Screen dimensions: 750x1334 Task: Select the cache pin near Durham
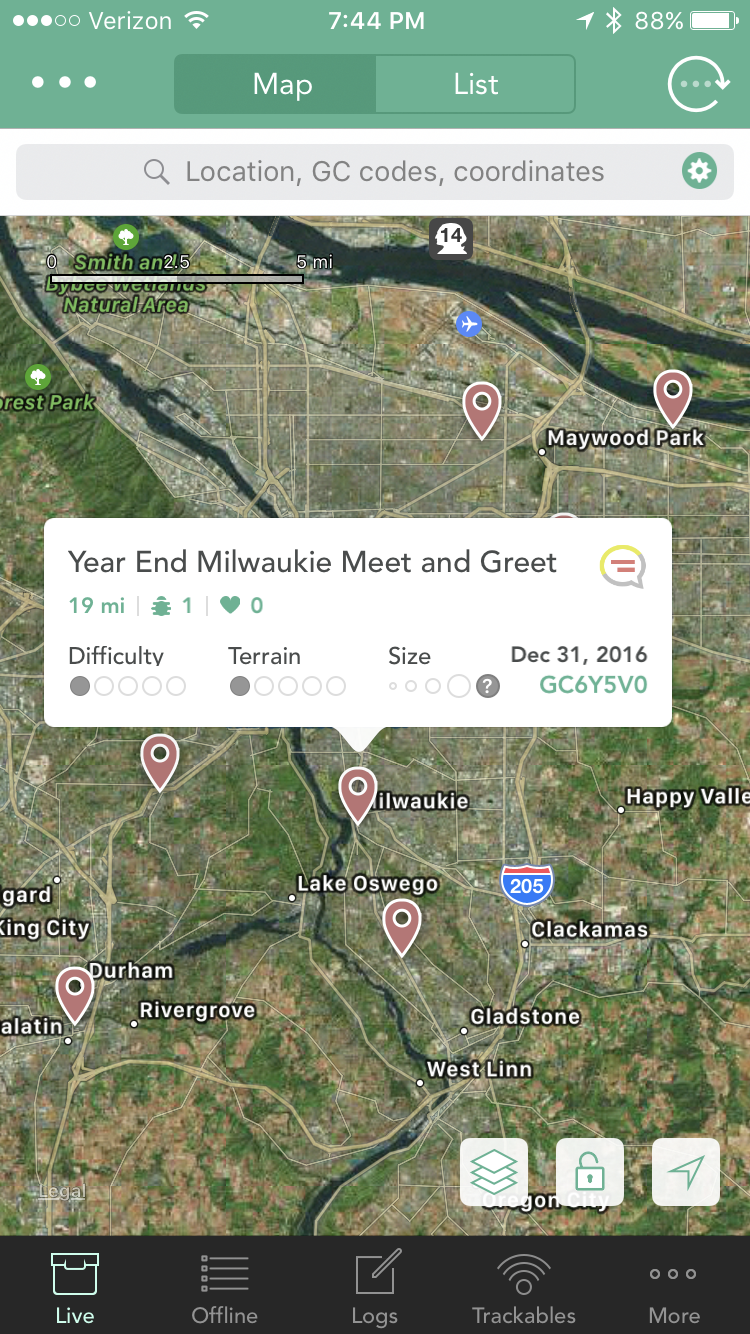click(75, 995)
